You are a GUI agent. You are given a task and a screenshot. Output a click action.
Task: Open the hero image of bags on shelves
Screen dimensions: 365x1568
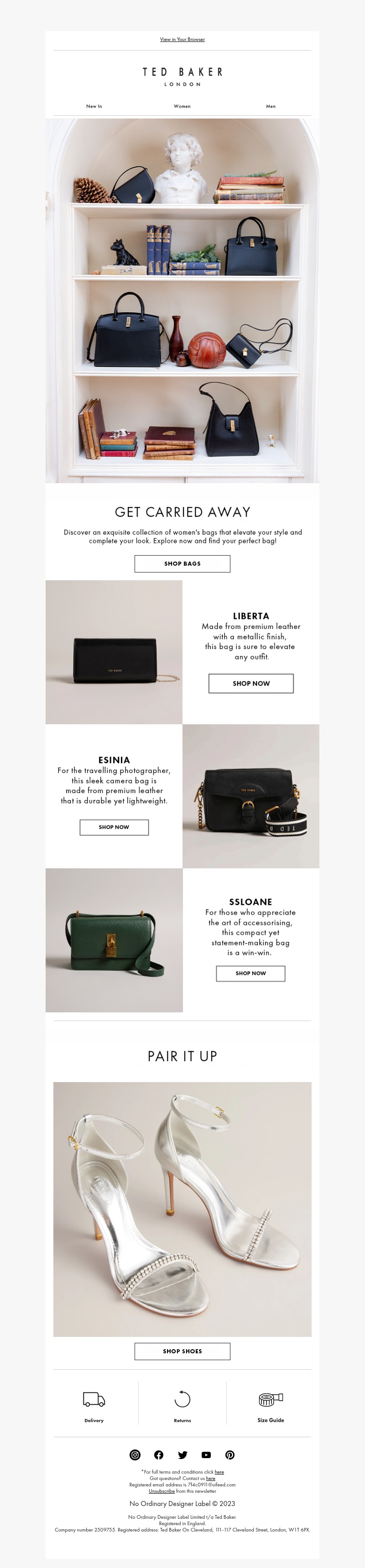click(182, 301)
